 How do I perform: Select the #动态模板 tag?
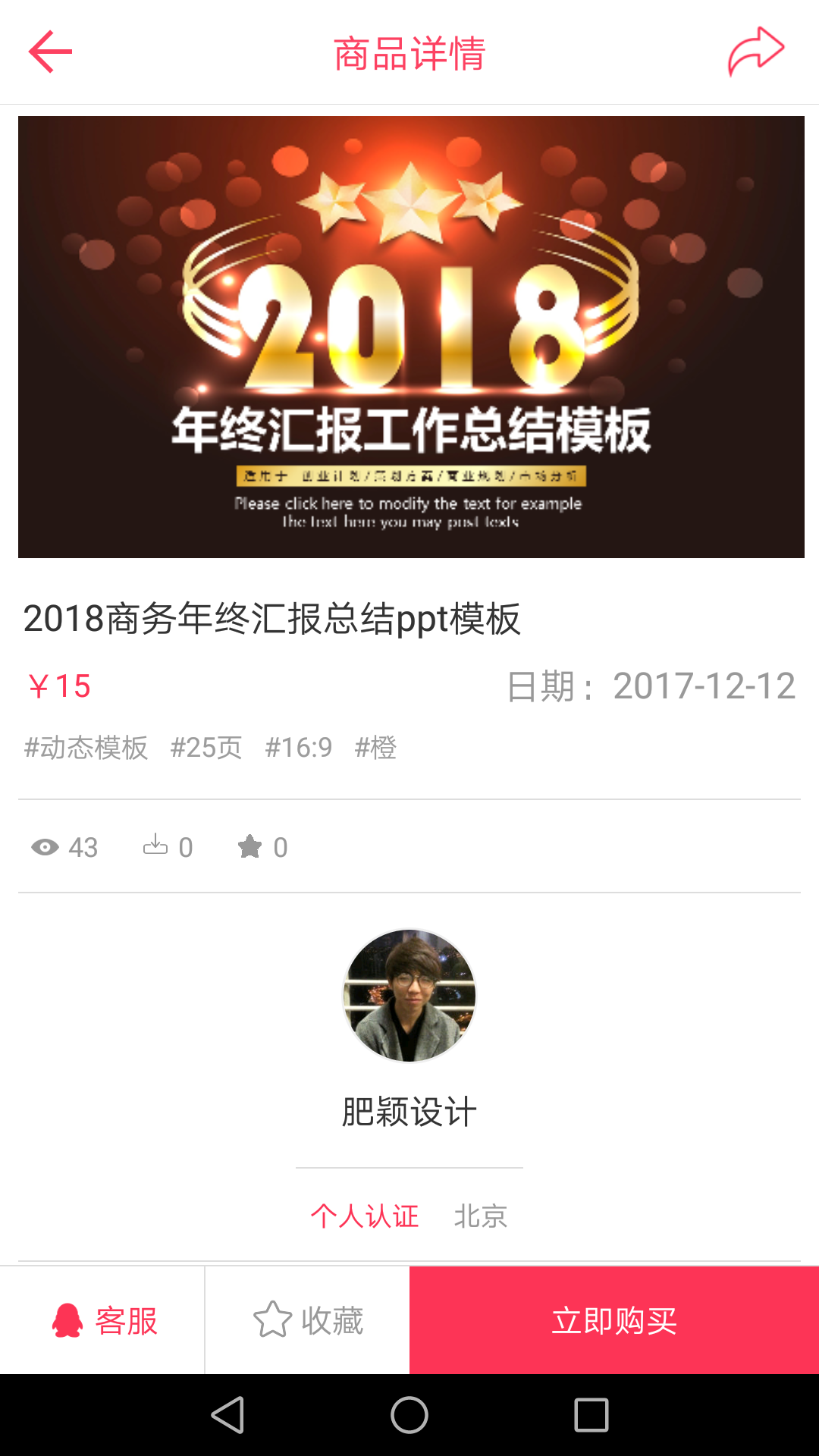[x=86, y=748]
